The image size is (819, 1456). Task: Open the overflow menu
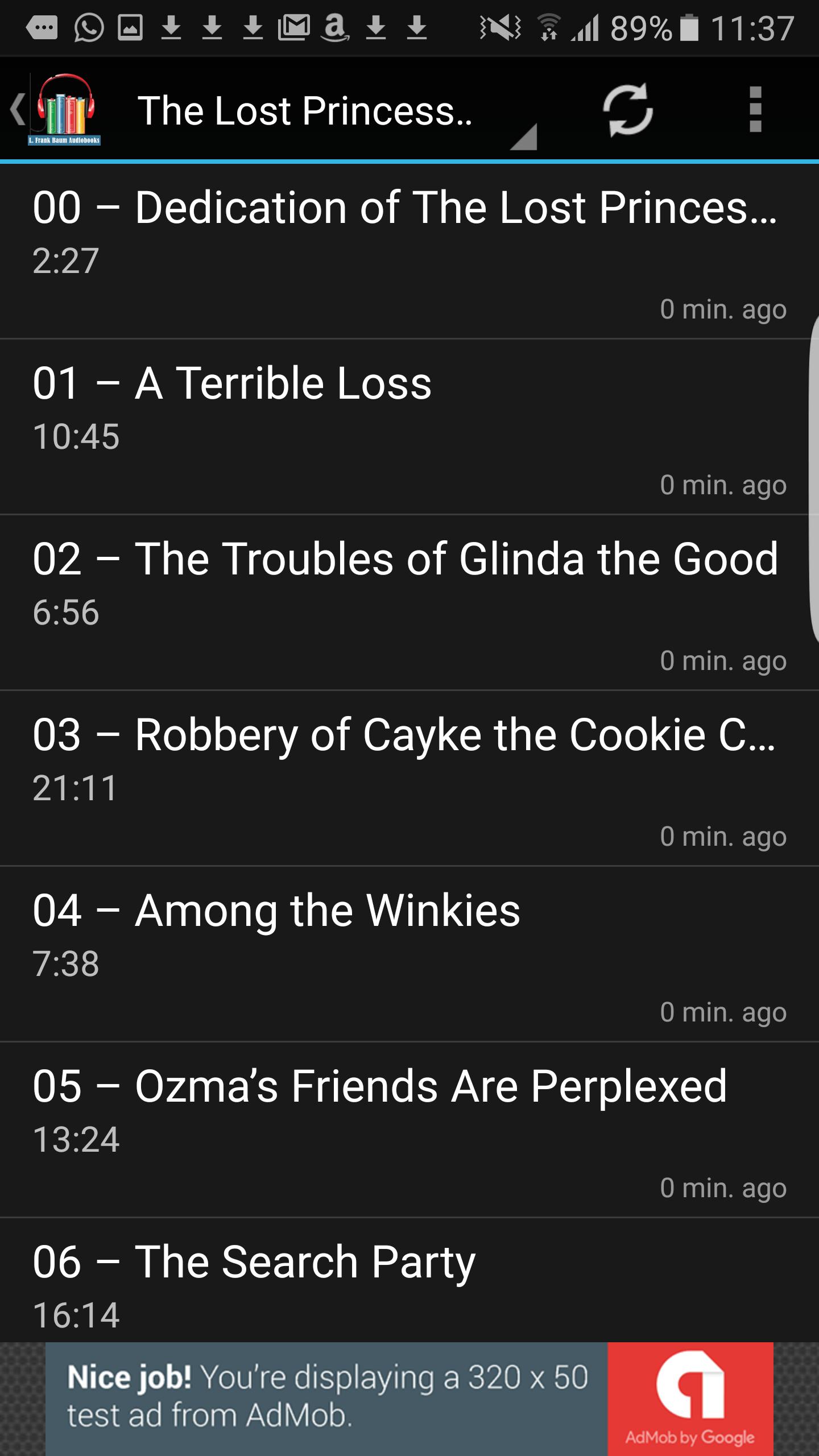(755, 110)
